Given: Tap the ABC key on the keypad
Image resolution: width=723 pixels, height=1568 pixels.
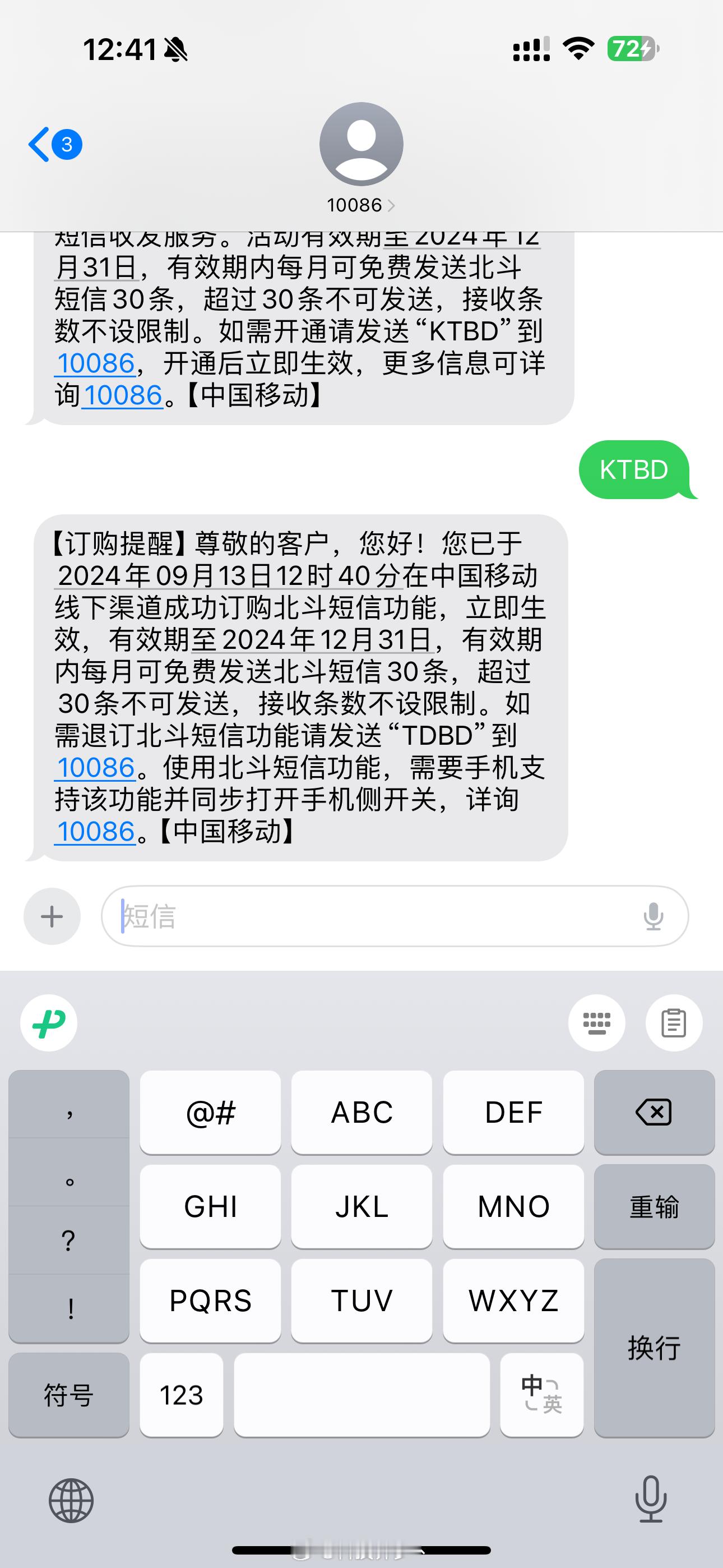Looking at the screenshot, I should pos(361,1112).
